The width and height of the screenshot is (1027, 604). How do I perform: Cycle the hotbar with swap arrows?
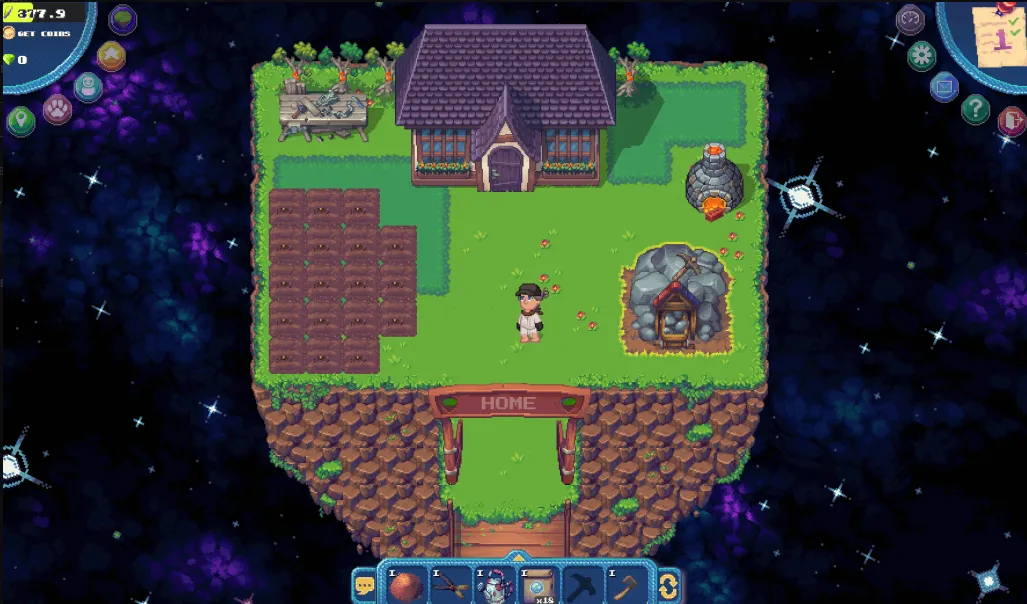pyautogui.click(x=667, y=584)
